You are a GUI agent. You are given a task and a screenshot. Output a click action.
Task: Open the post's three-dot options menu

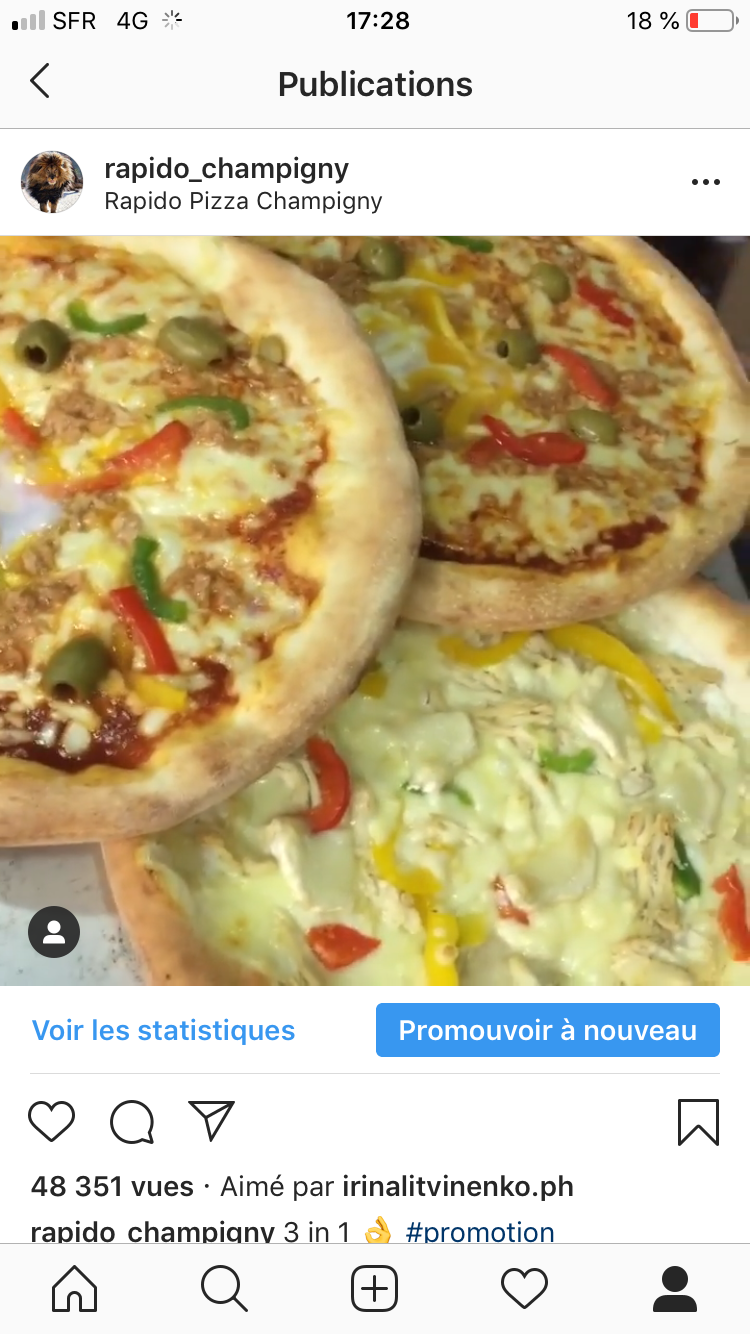click(705, 182)
